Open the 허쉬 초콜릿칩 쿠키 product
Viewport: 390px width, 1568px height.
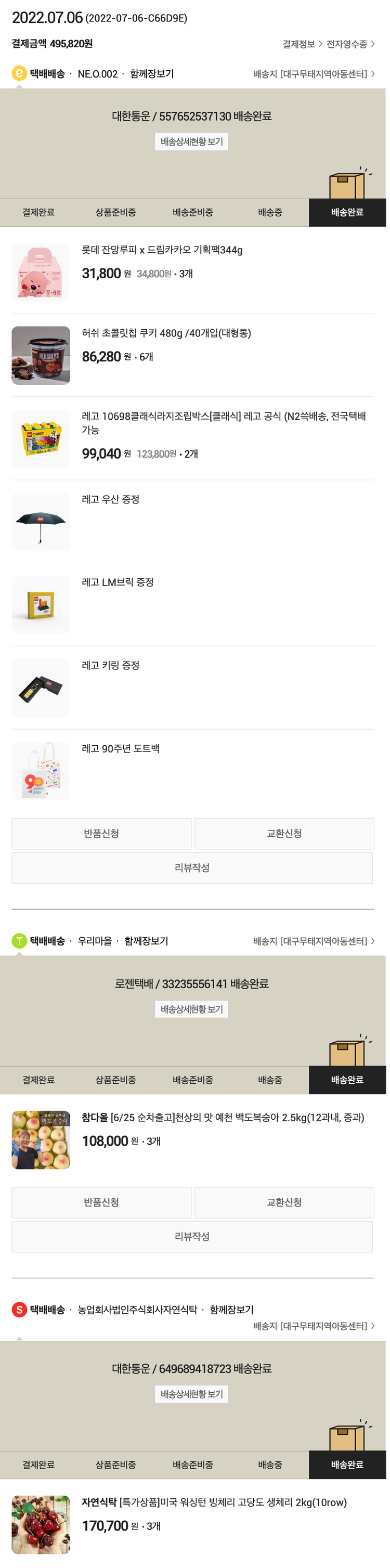tap(166, 333)
